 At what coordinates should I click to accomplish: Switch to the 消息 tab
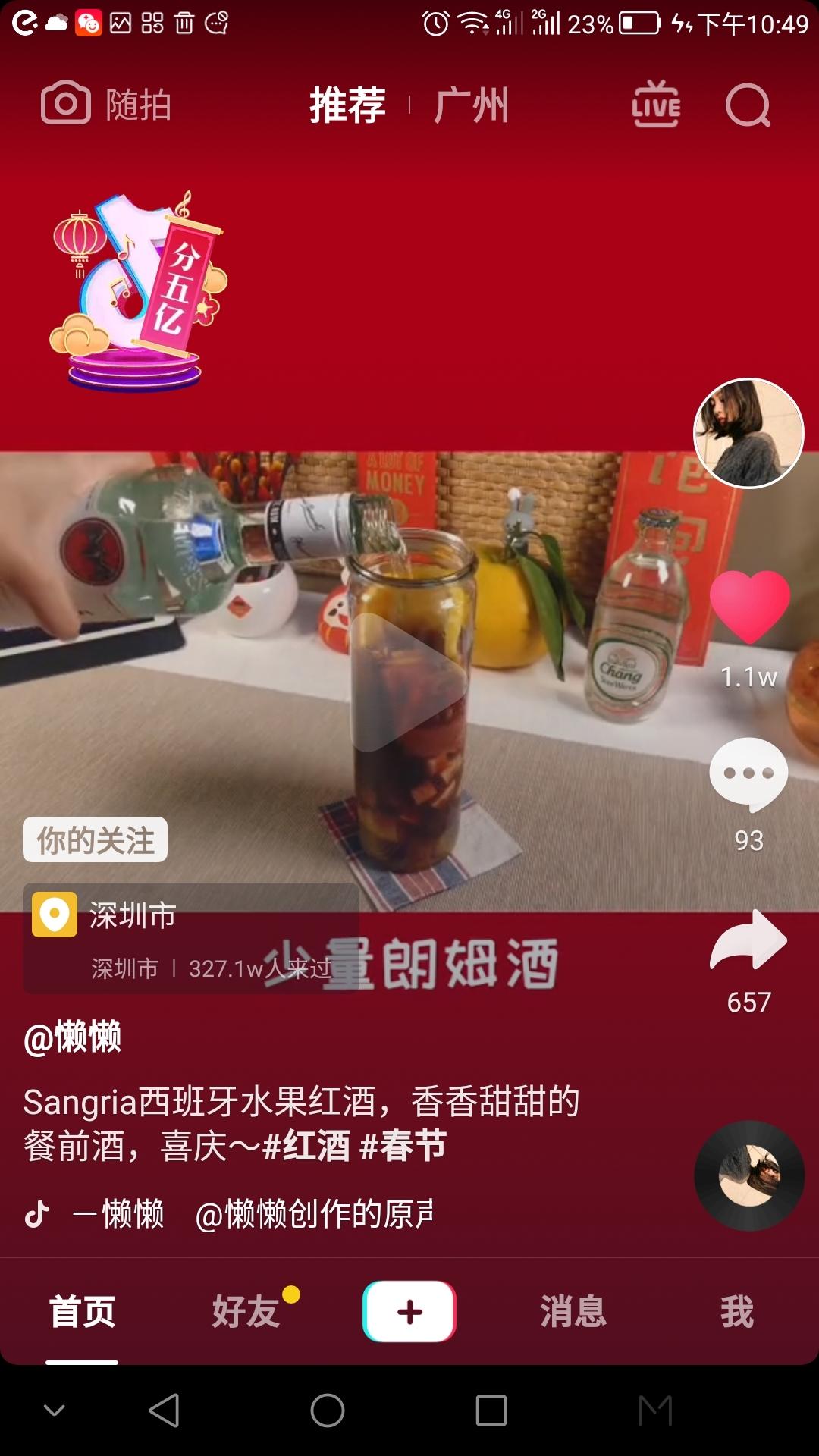click(x=573, y=1311)
